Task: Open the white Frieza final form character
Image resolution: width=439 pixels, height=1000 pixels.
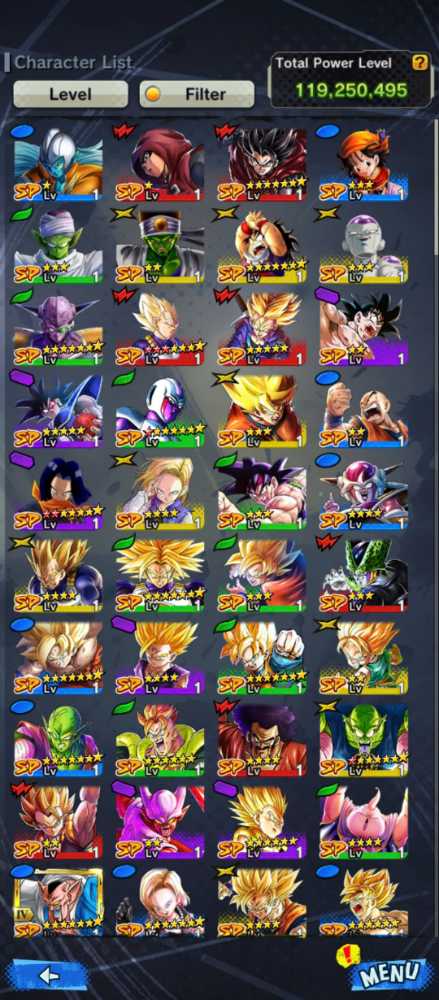Action: pos(364,247)
